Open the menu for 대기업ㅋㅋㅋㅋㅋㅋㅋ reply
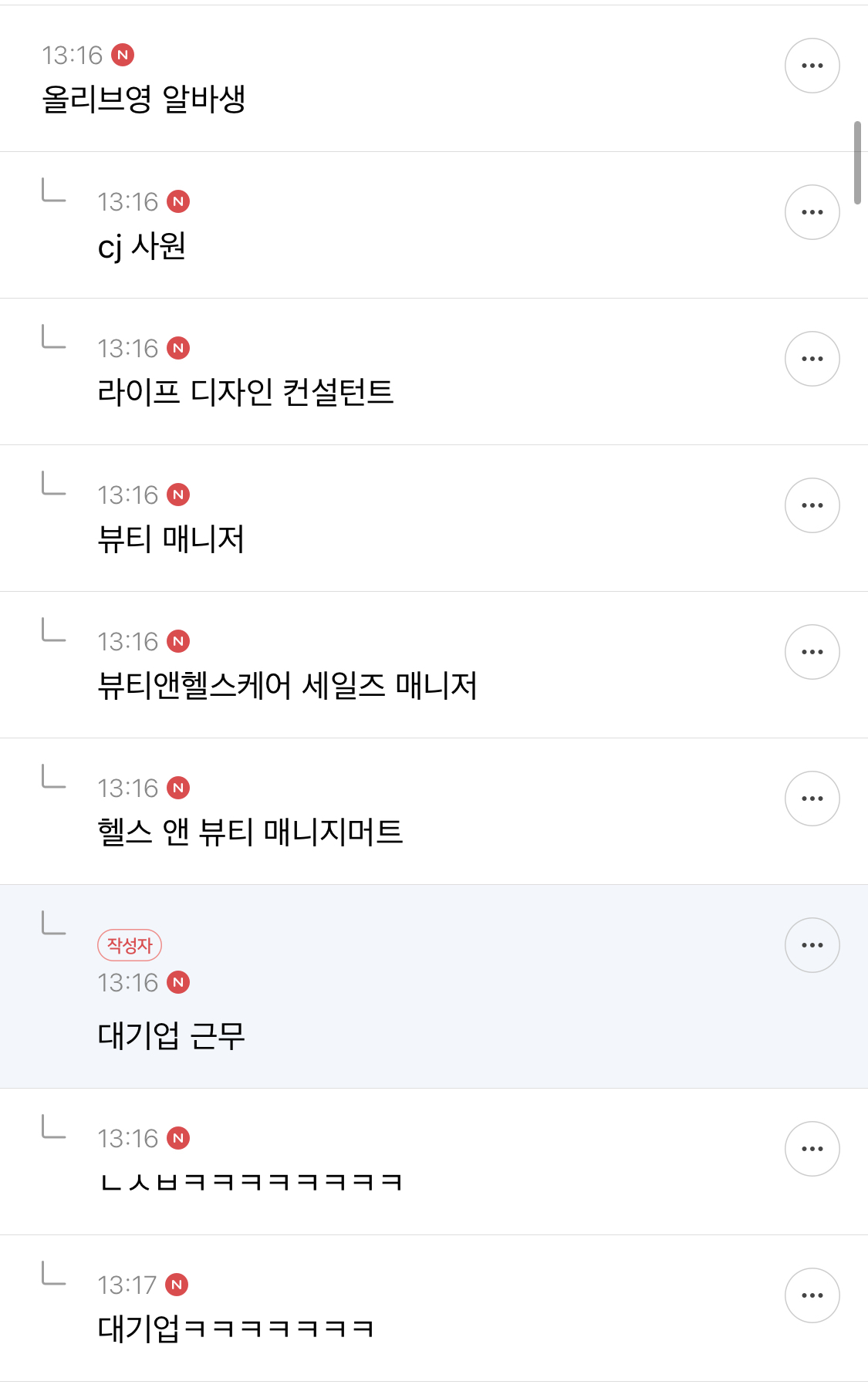 (x=812, y=1295)
